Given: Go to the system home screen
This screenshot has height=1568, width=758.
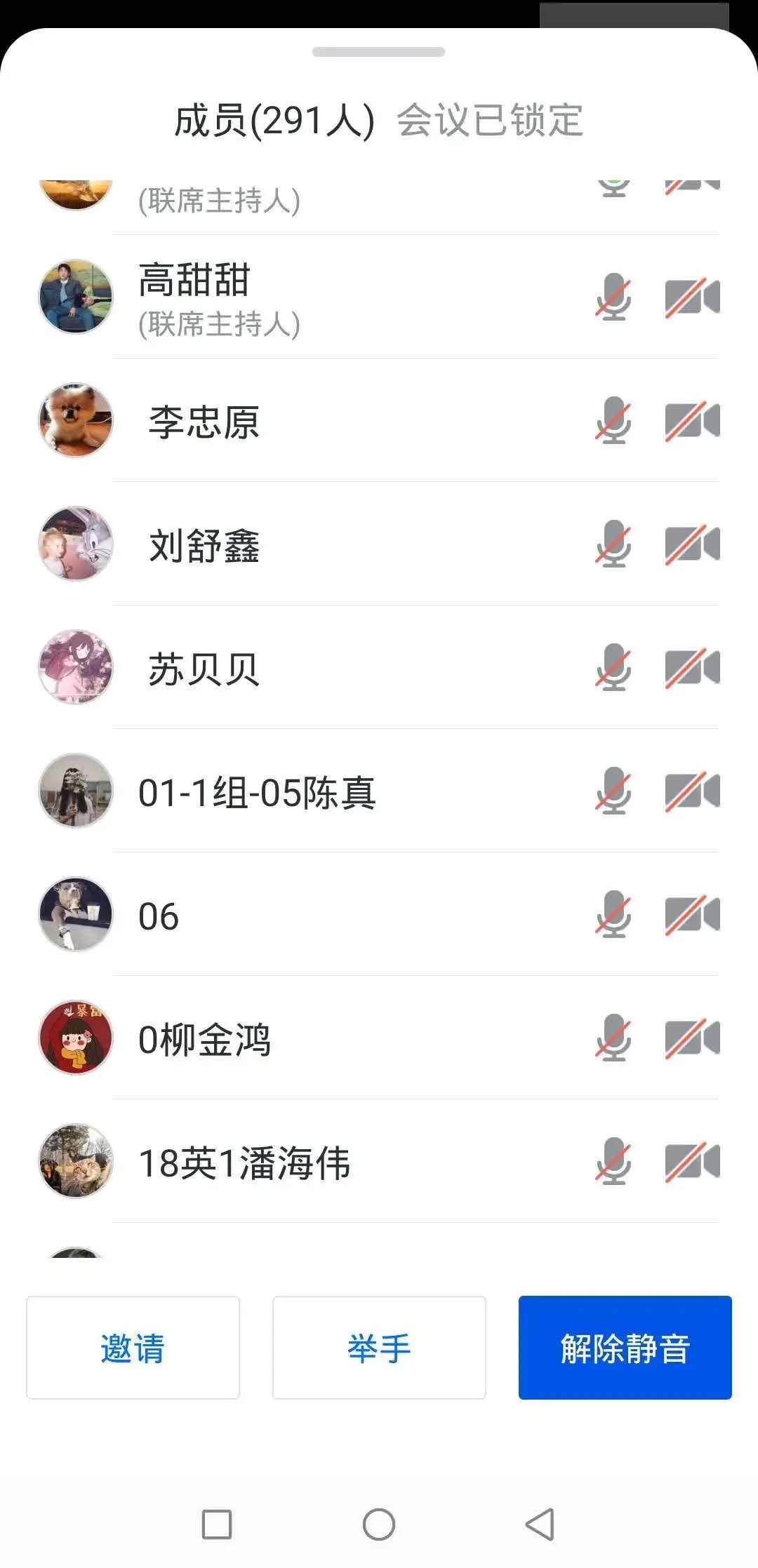Looking at the screenshot, I should (x=379, y=1525).
